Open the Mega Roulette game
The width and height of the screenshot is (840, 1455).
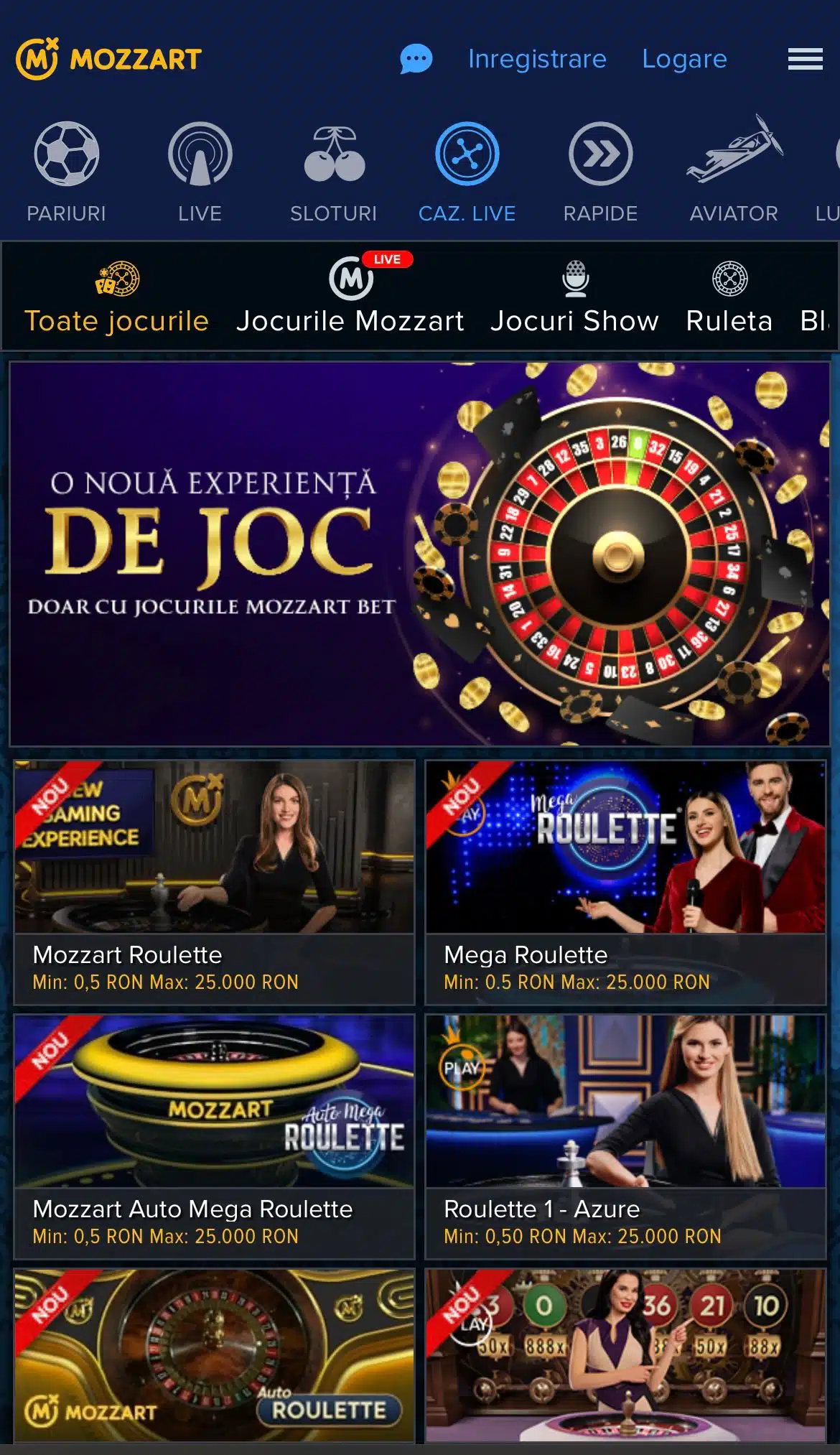click(625, 882)
